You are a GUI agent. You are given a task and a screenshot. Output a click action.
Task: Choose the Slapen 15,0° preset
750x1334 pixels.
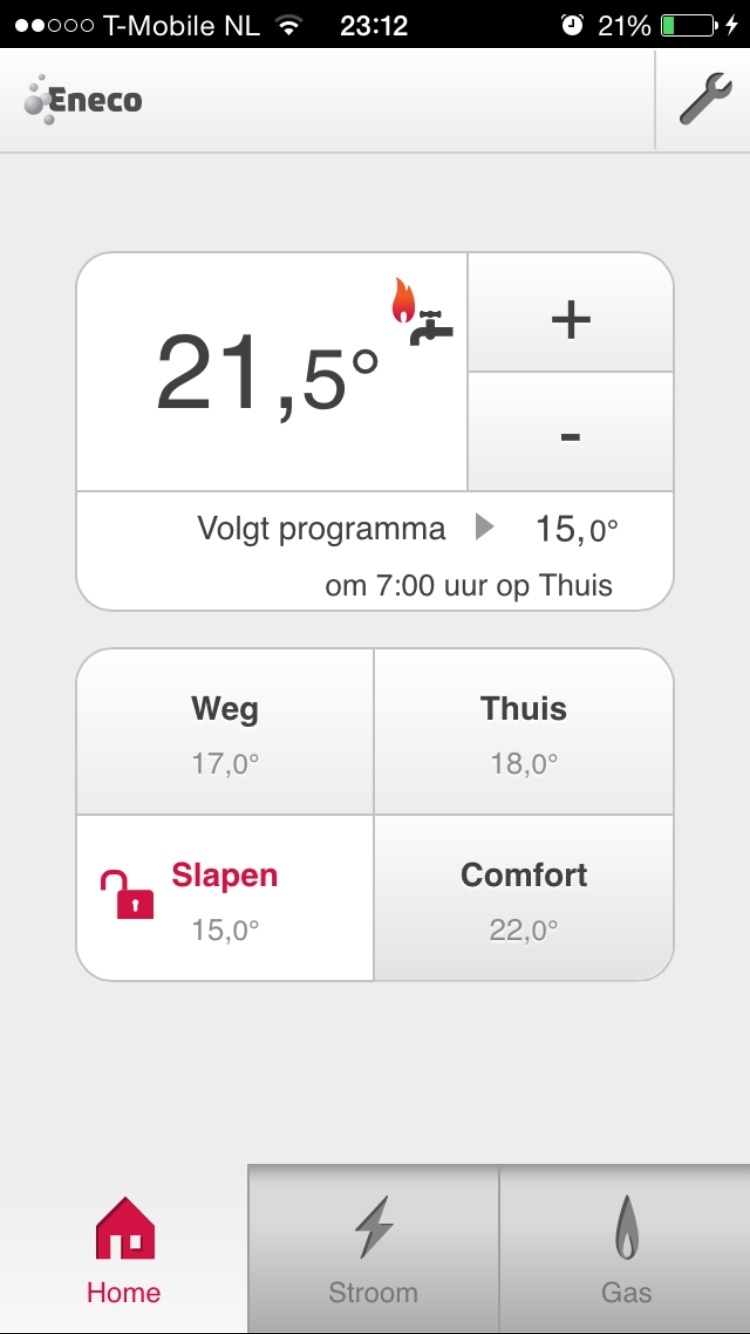point(225,898)
